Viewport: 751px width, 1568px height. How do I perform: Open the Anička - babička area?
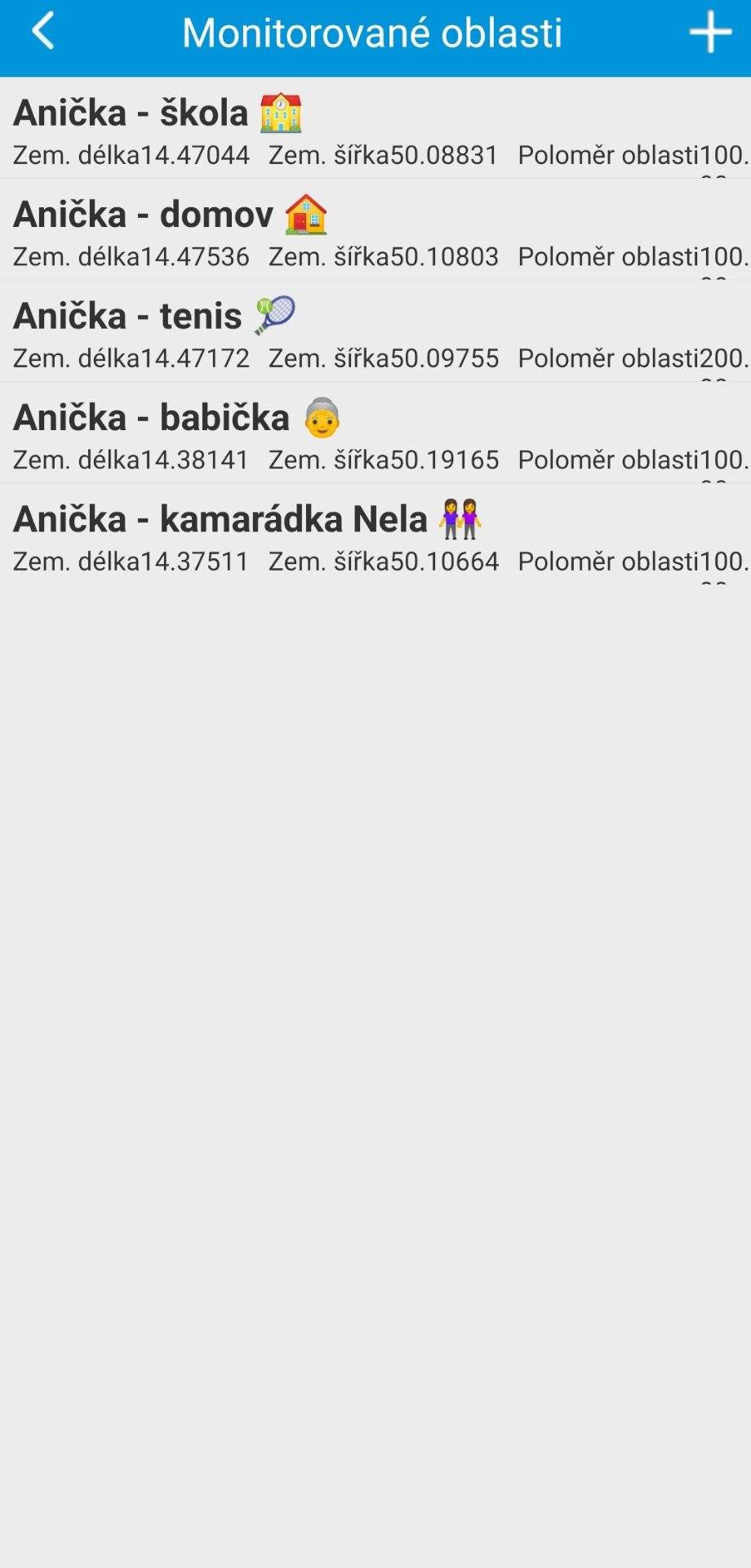pos(375,434)
